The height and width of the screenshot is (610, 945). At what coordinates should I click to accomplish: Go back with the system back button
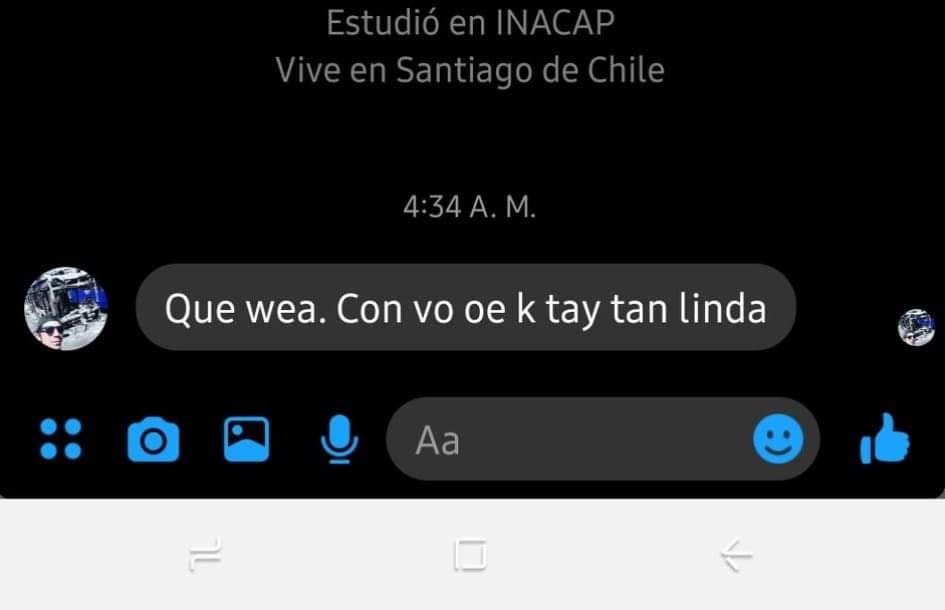(x=736, y=555)
